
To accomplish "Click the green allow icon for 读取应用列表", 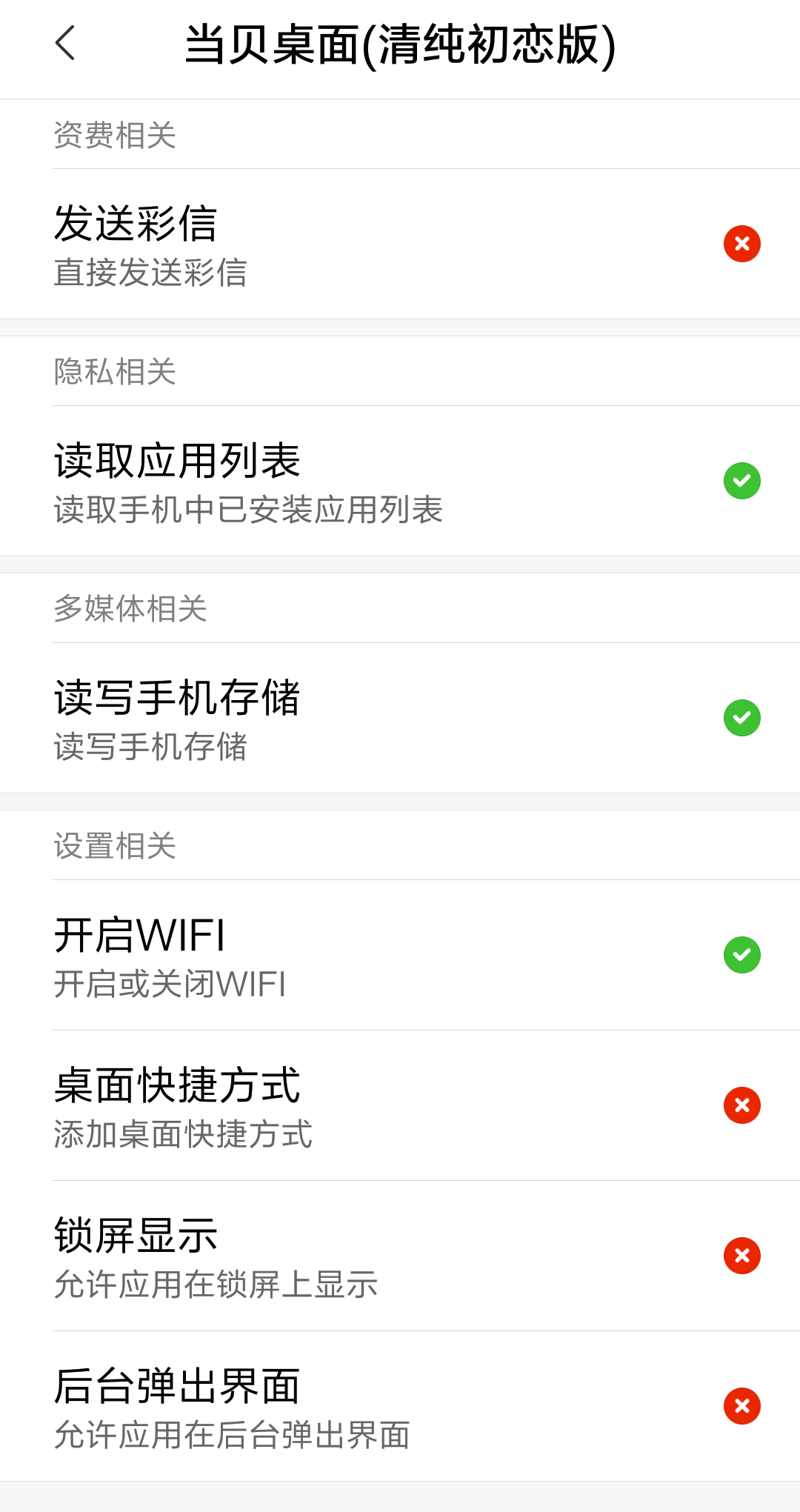I will pos(741,480).
